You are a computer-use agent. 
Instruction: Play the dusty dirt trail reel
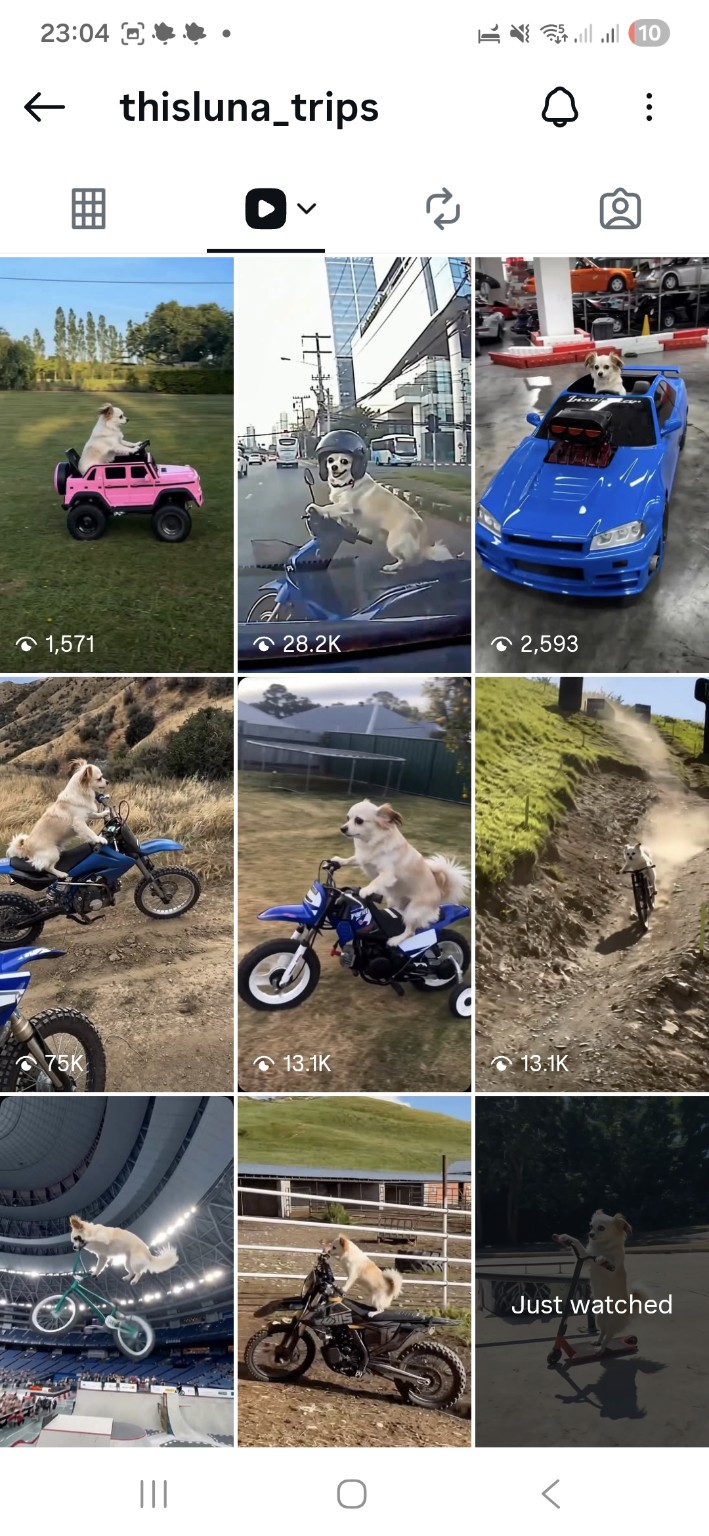[x=592, y=884]
